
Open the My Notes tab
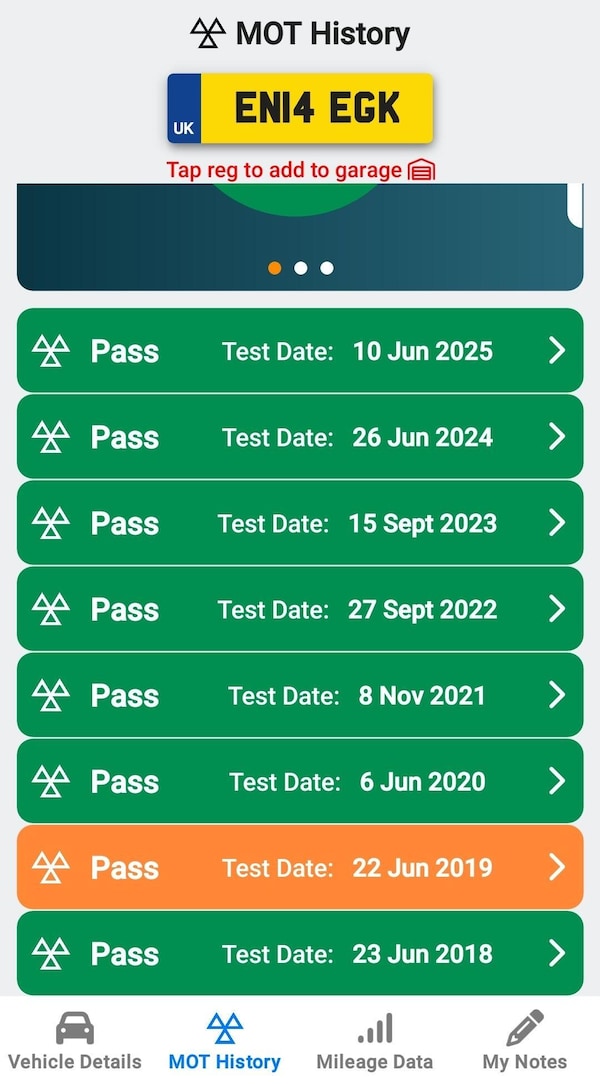pyautogui.click(x=525, y=1040)
